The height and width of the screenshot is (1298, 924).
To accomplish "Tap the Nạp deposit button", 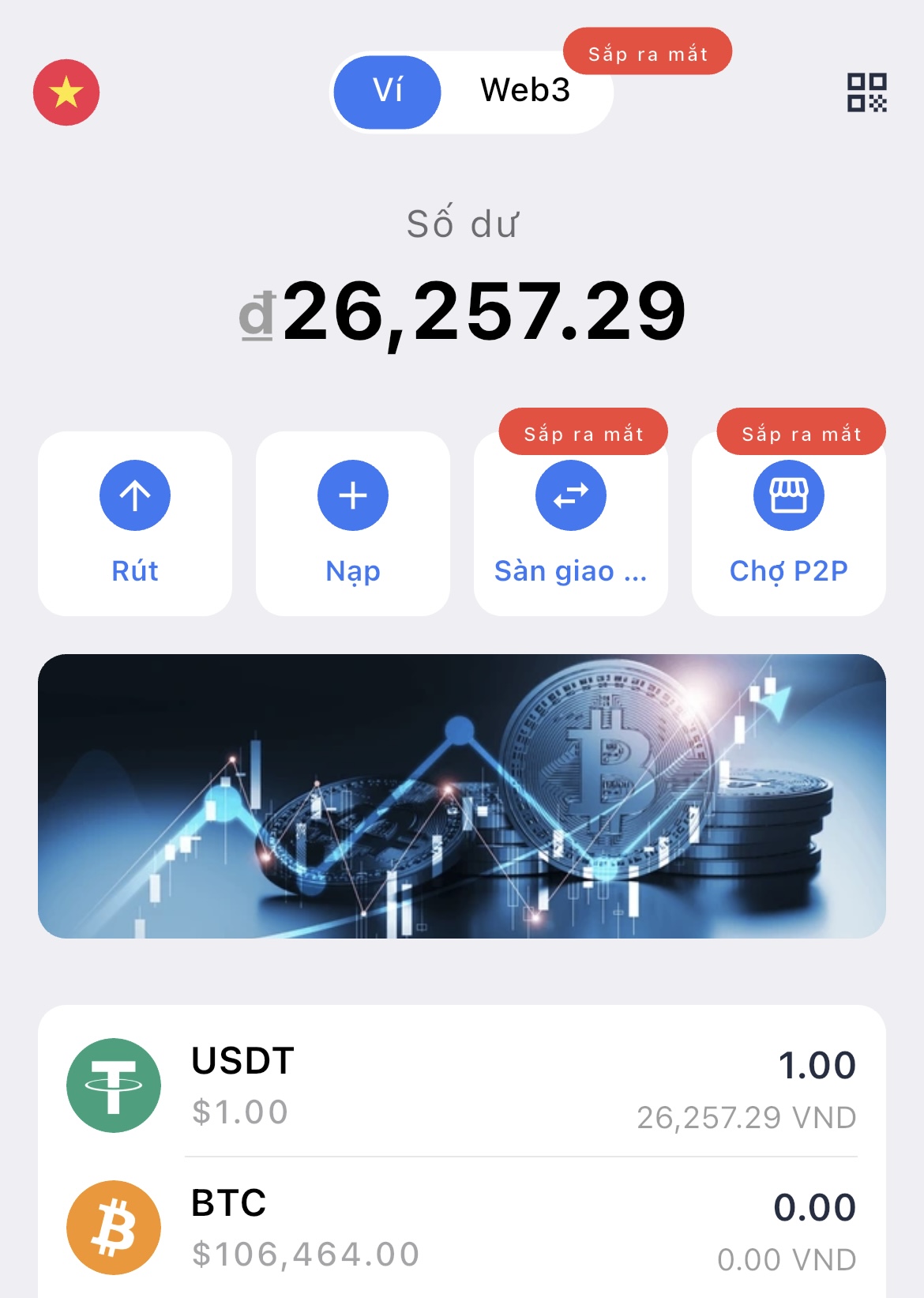I will point(353,523).
